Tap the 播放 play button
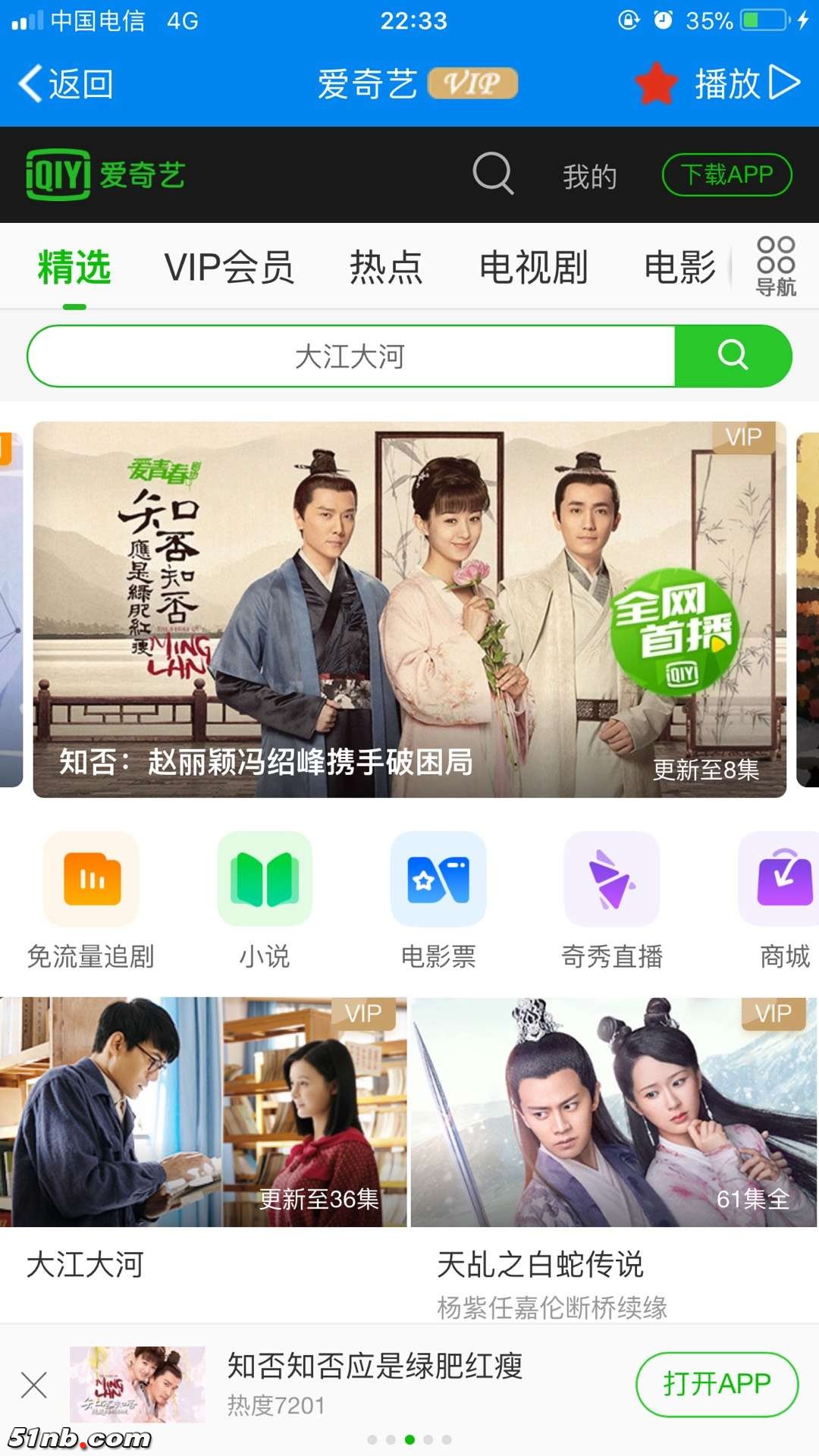Viewport: 819px width, 1456px height. click(x=747, y=83)
